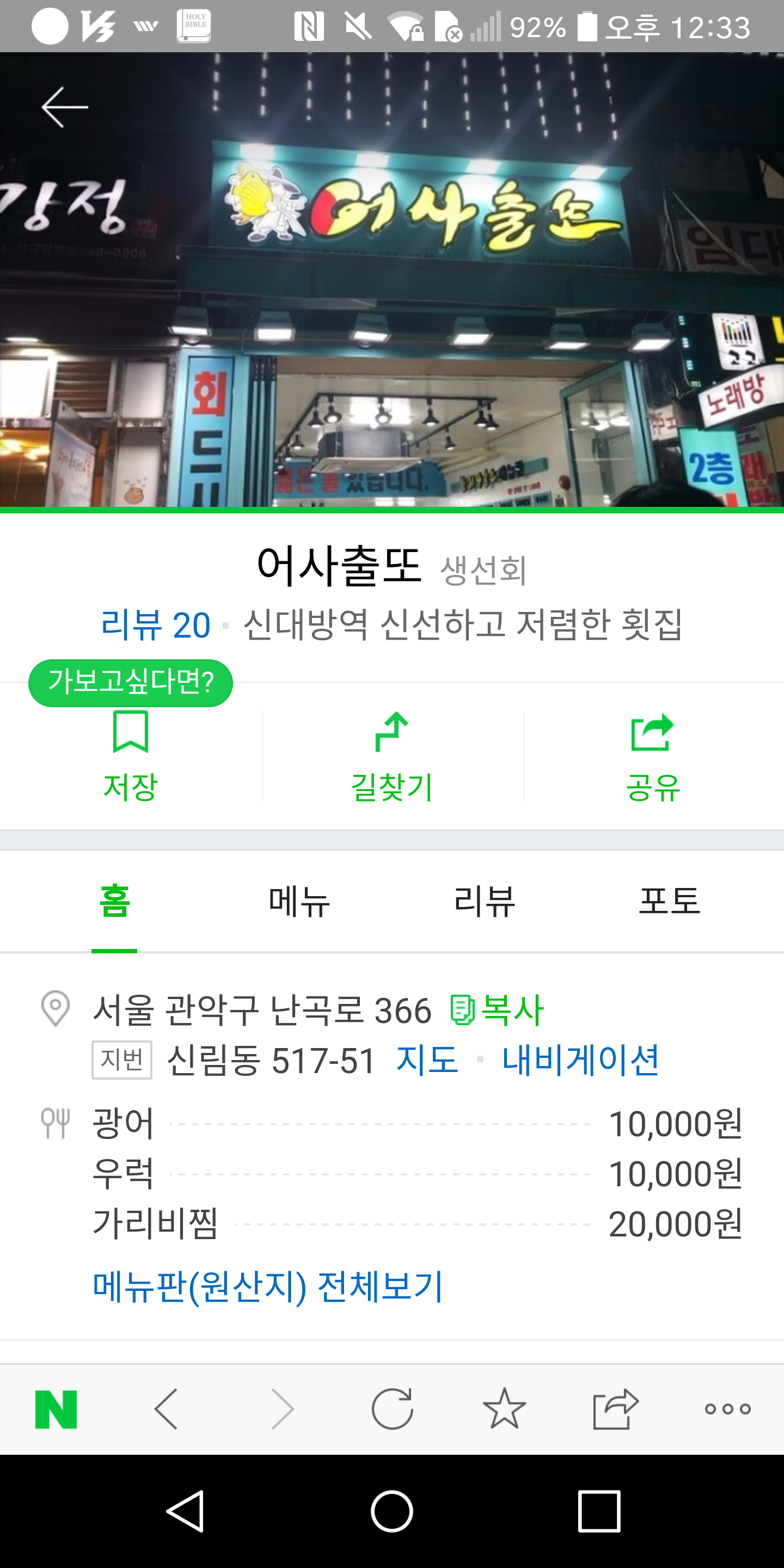Open Naver home via the green N
Viewport: 784px width, 1568px height.
point(56,1409)
